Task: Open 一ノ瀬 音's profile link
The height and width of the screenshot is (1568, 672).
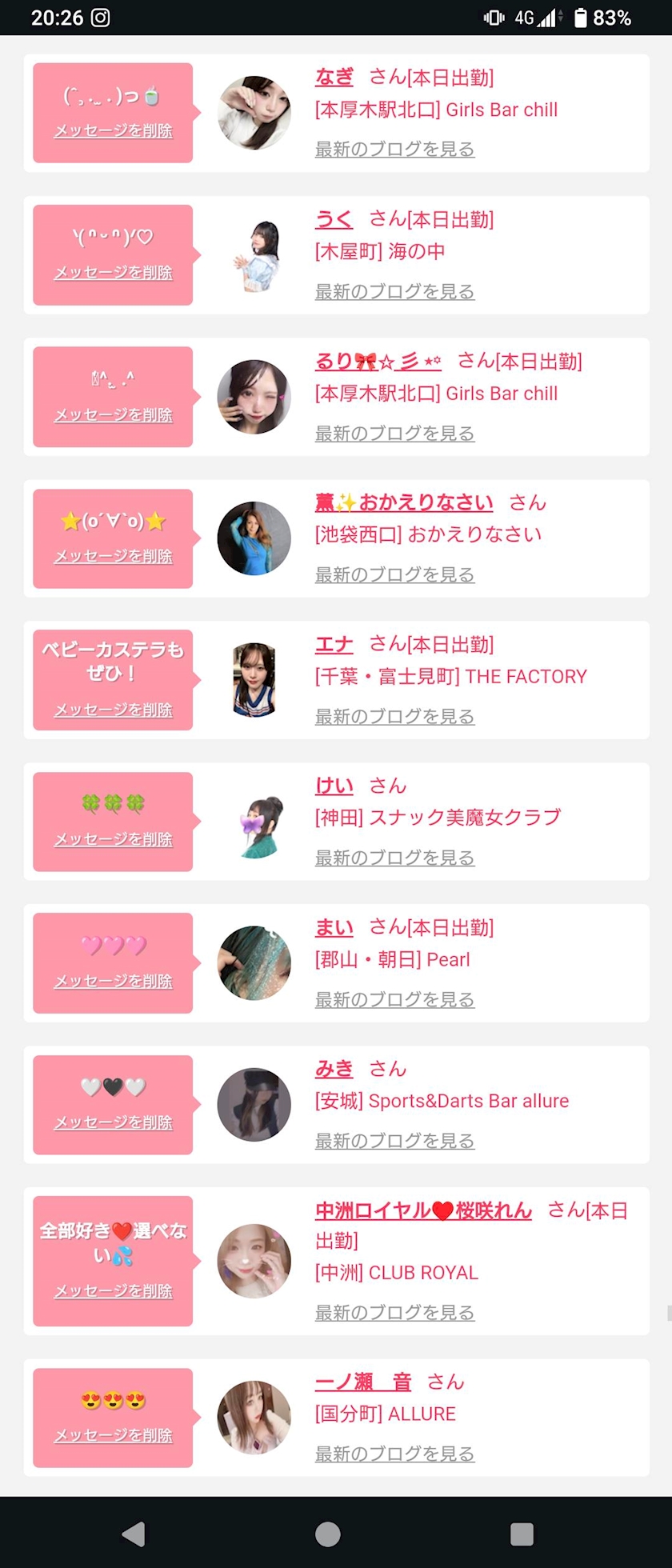Action: coord(363,1382)
